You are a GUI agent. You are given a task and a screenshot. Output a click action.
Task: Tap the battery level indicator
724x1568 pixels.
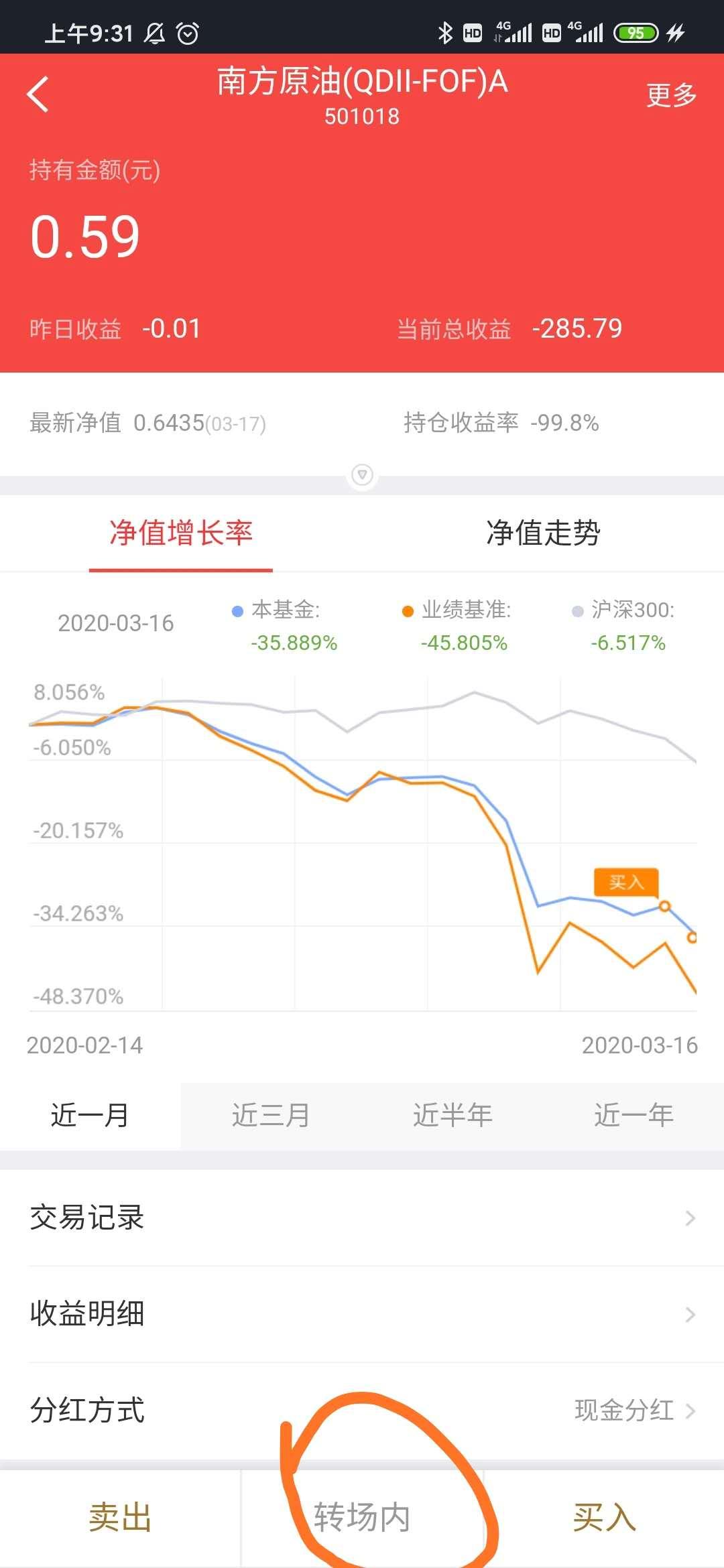pyautogui.click(x=636, y=31)
